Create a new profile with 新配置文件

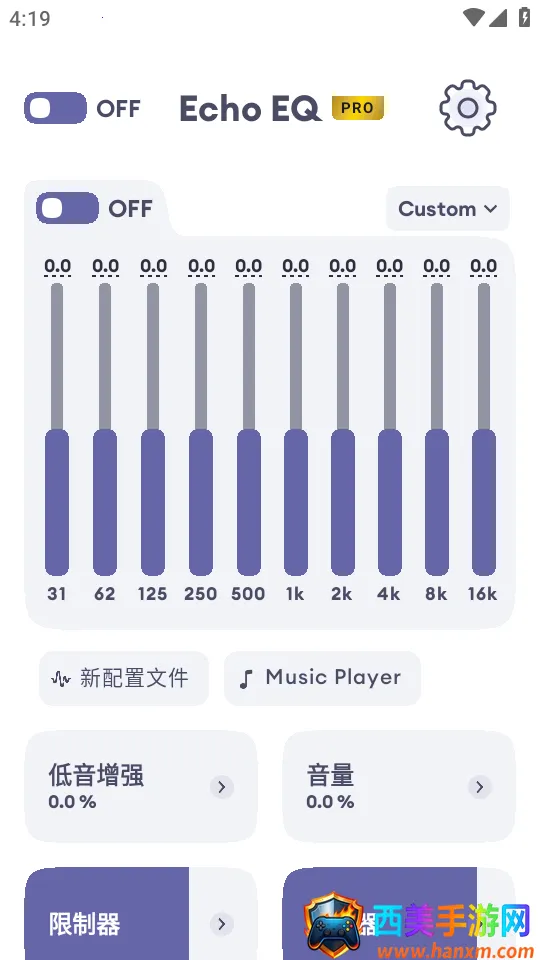point(124,678)
